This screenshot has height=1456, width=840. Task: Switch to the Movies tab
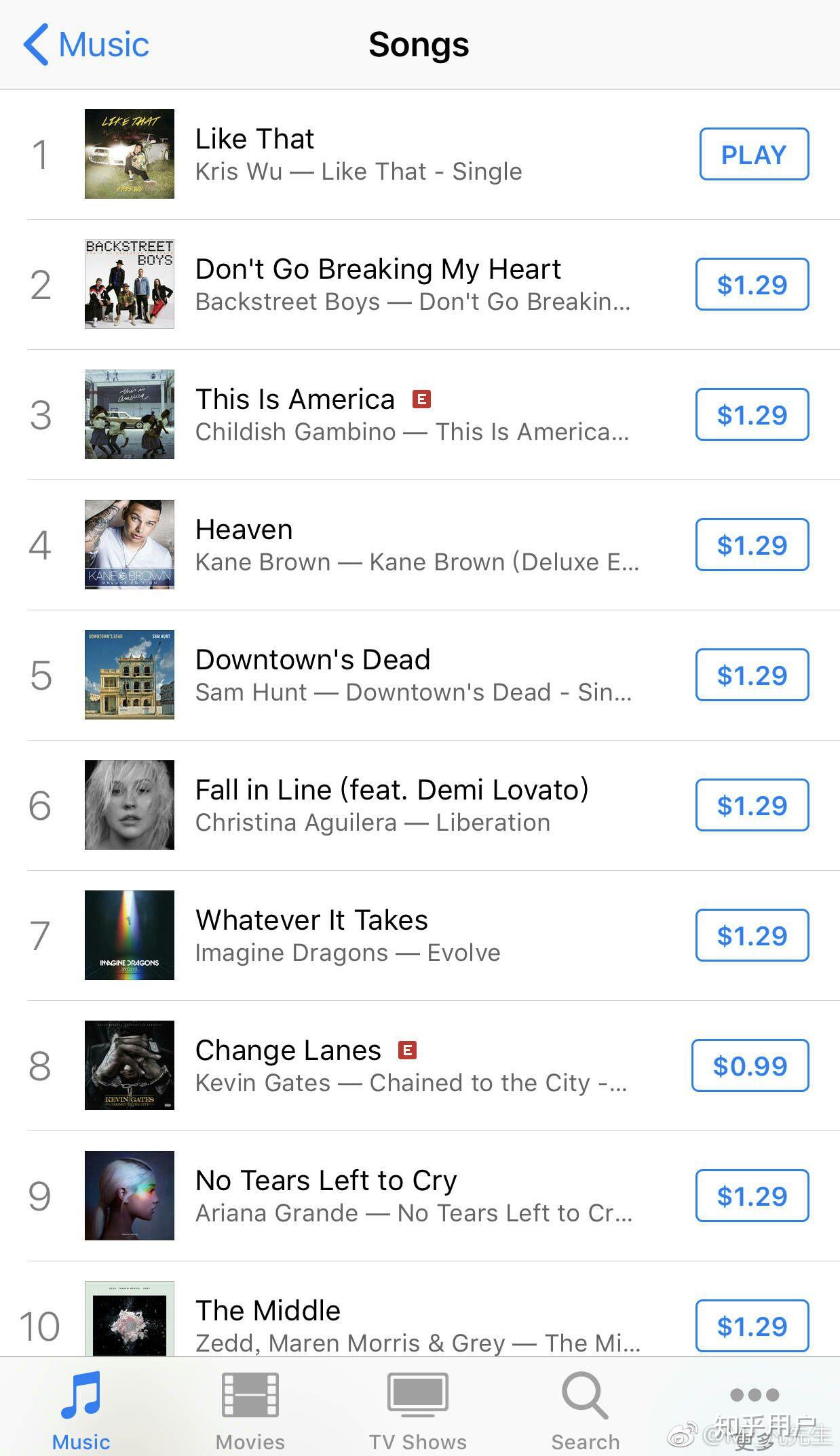250,1411
